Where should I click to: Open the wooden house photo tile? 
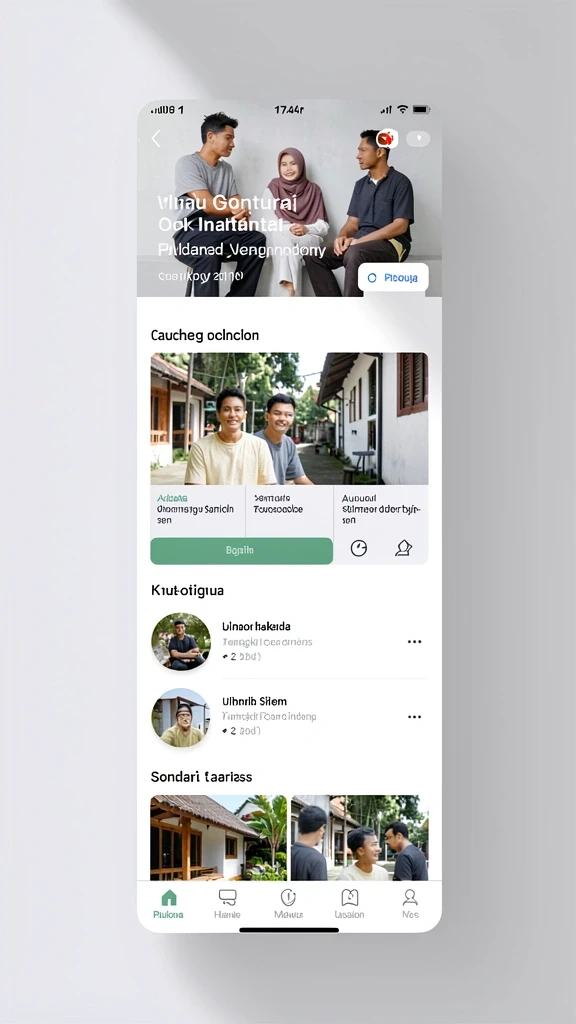point(219,837)
